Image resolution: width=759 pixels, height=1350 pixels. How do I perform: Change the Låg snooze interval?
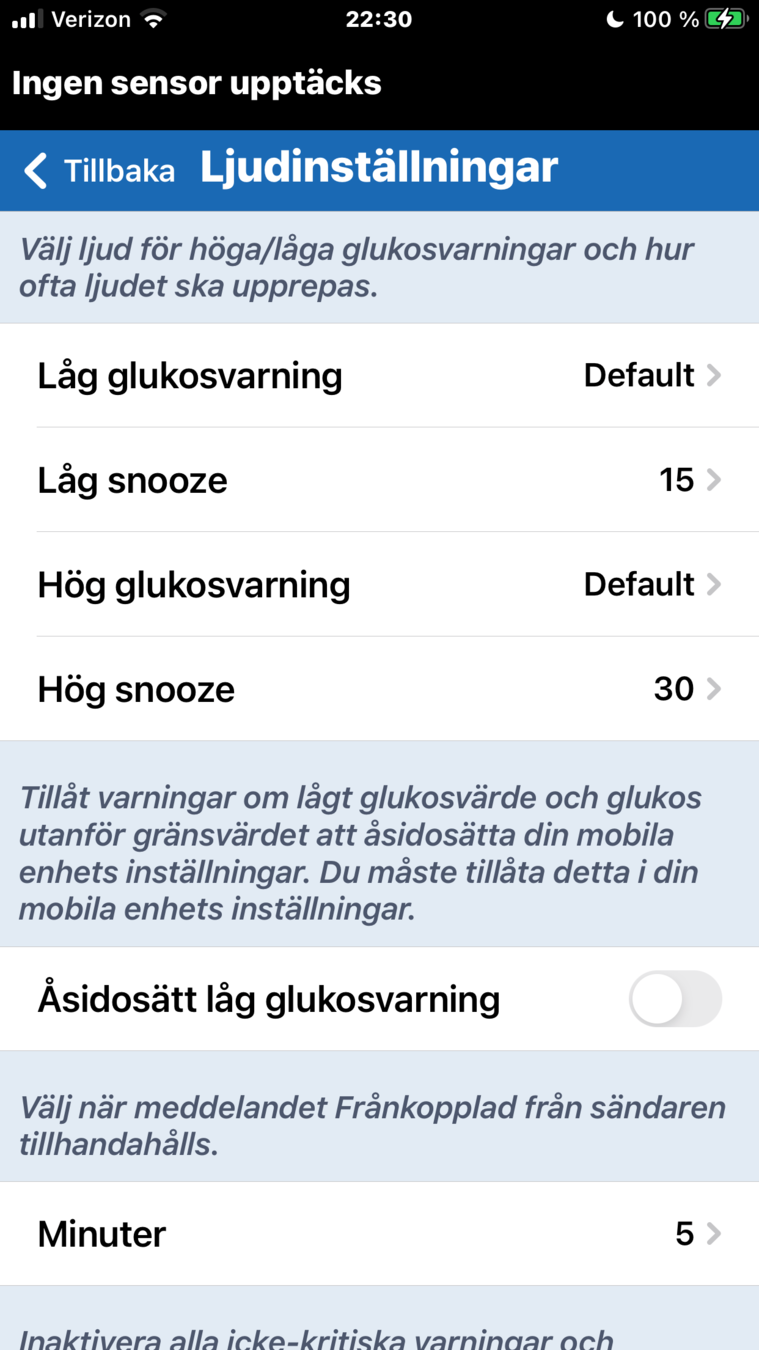click(x=379, y=480)
